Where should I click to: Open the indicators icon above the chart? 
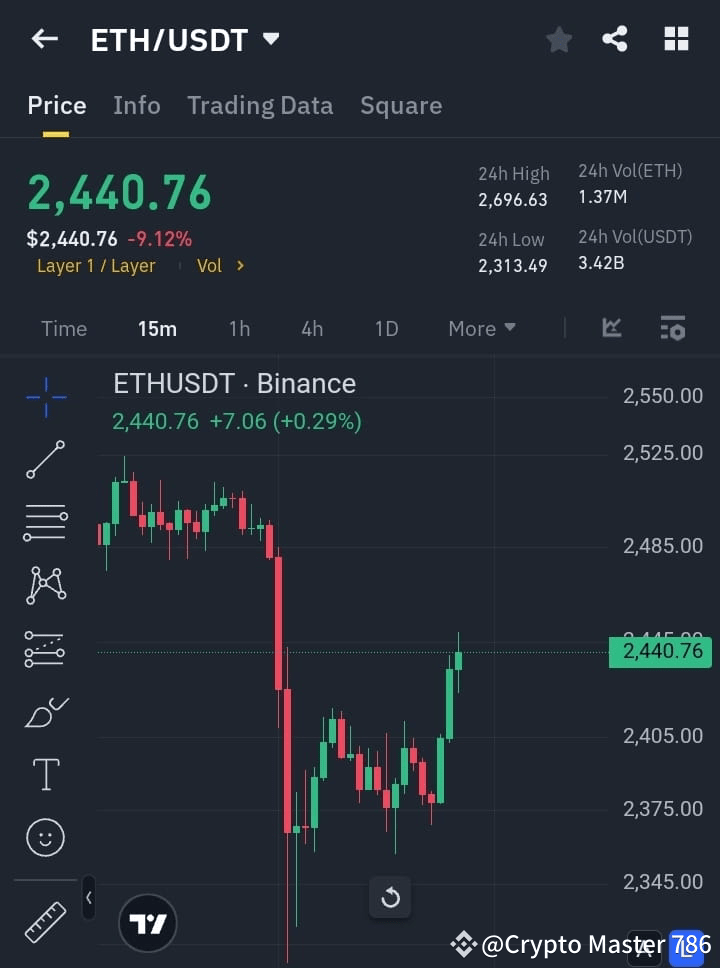point(611,328)
